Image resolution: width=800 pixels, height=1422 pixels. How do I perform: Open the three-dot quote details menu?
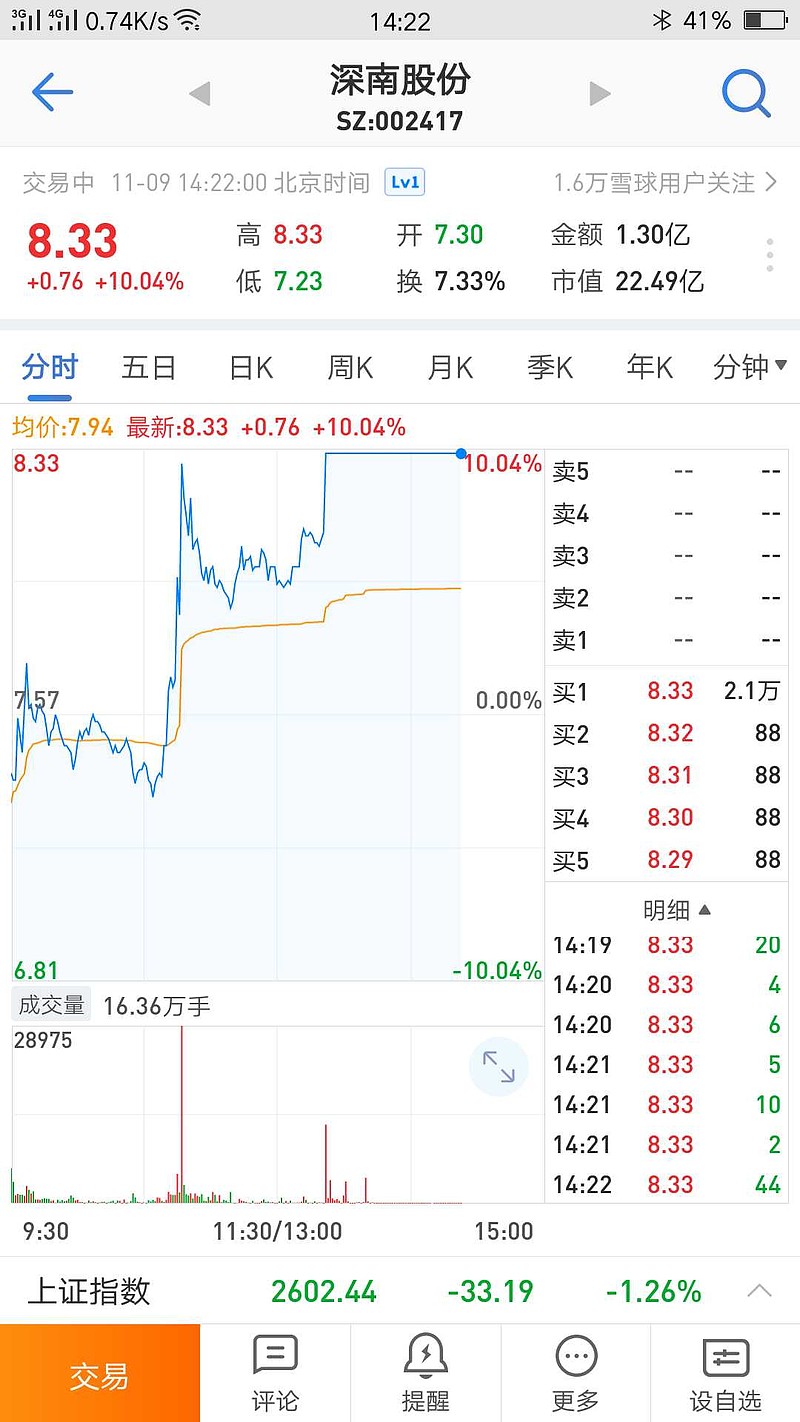(x=769, y=255)
